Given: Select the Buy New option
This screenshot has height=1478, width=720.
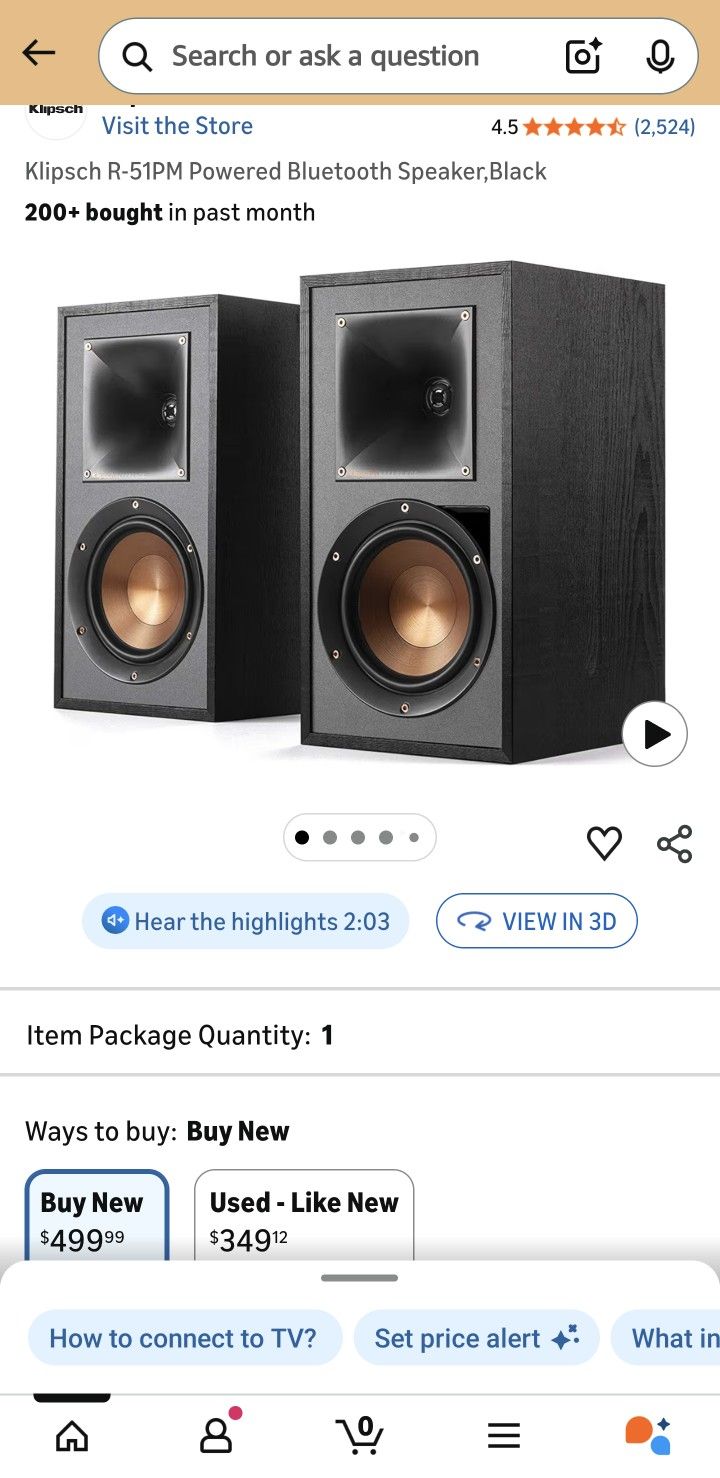Looking at the screenshot, I should point(96,1217).
